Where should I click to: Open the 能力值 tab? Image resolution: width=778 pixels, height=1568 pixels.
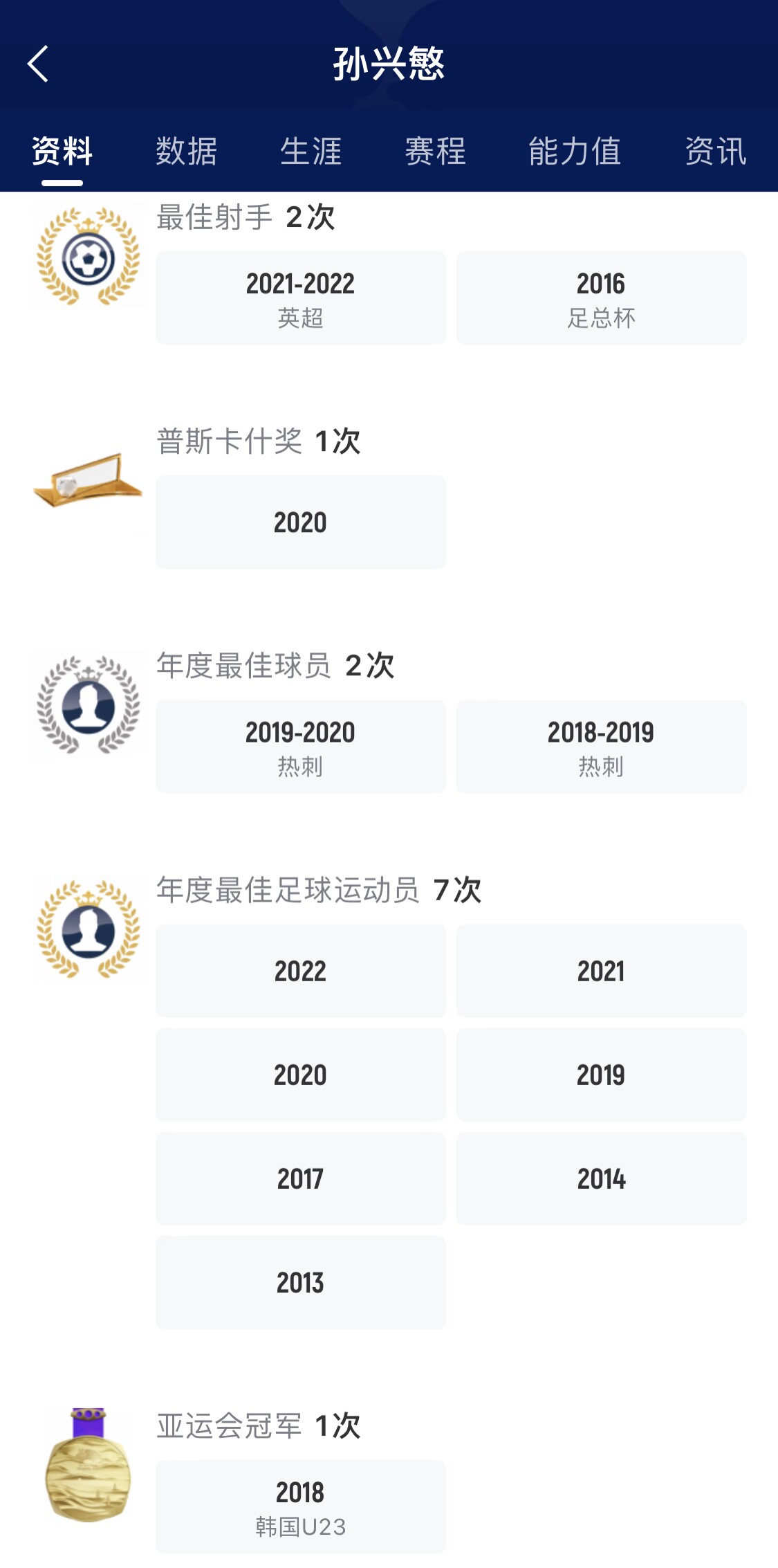pyautogui.click(x=575, y=151)
